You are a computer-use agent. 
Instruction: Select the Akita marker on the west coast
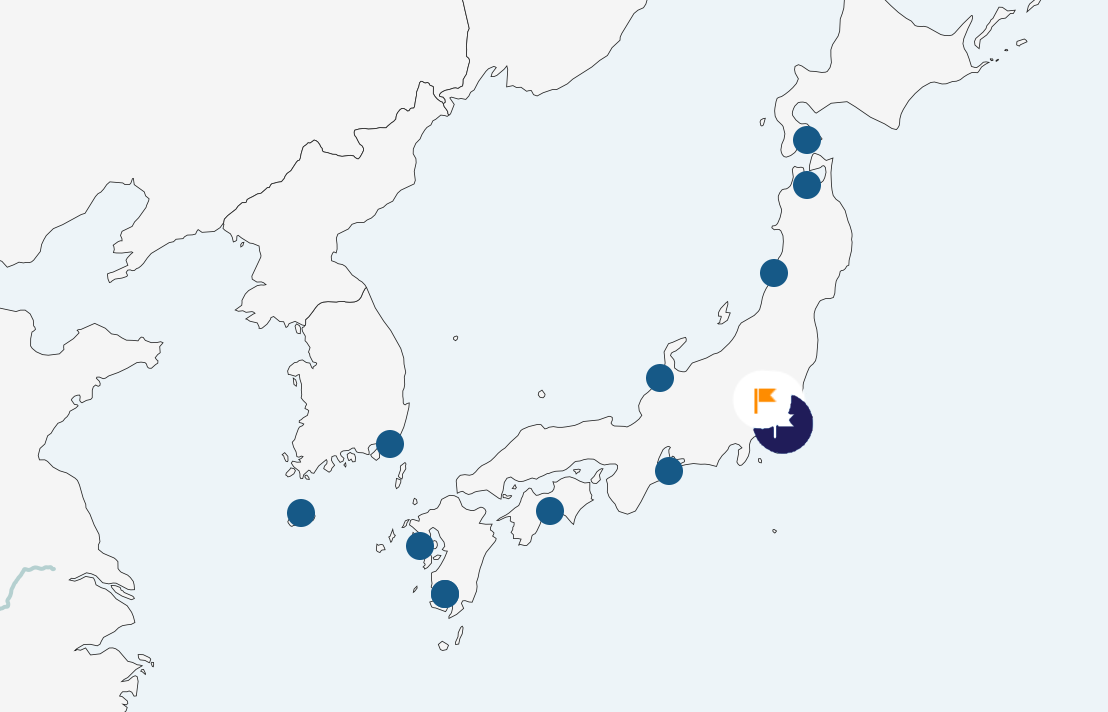(774, 272)
